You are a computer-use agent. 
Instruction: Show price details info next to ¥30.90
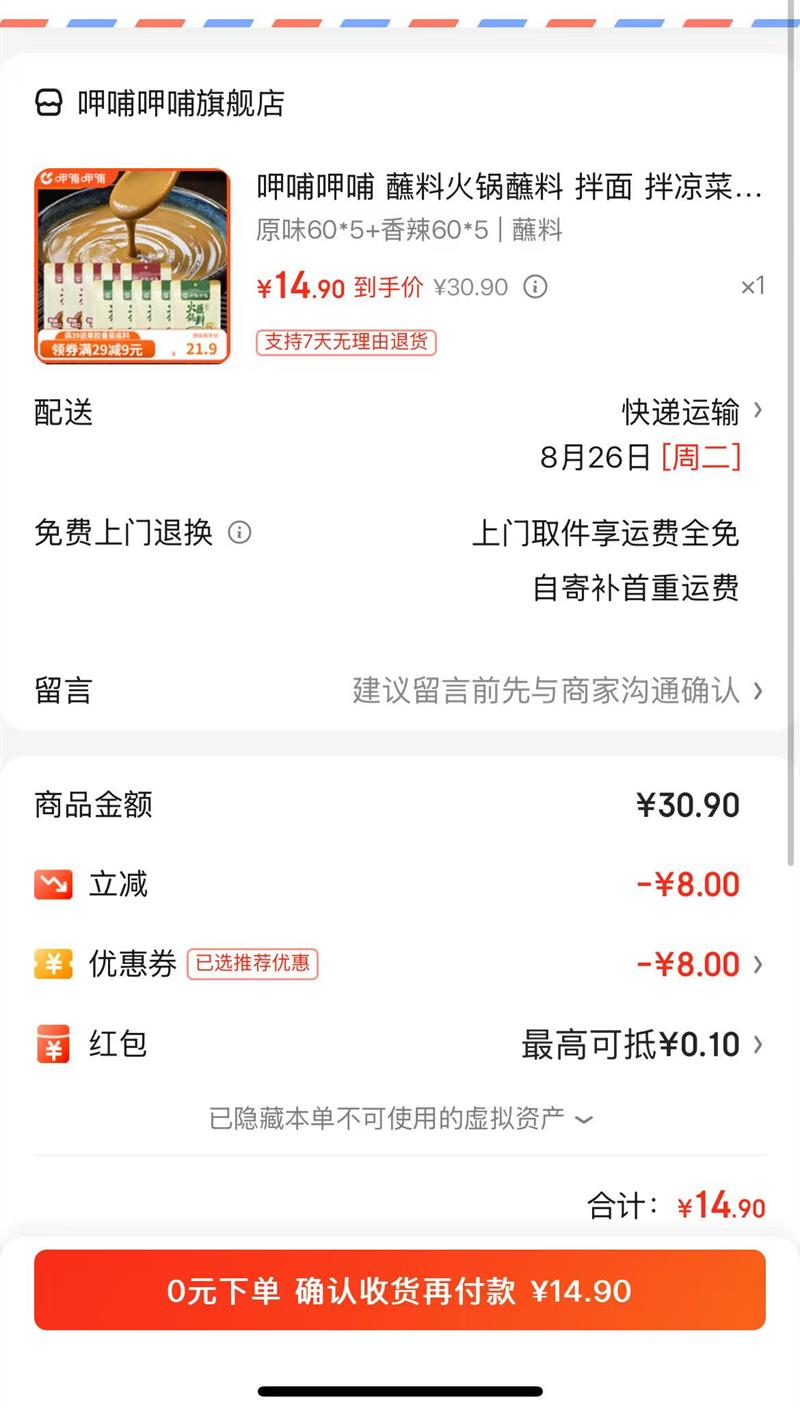(x=536, y=288)
